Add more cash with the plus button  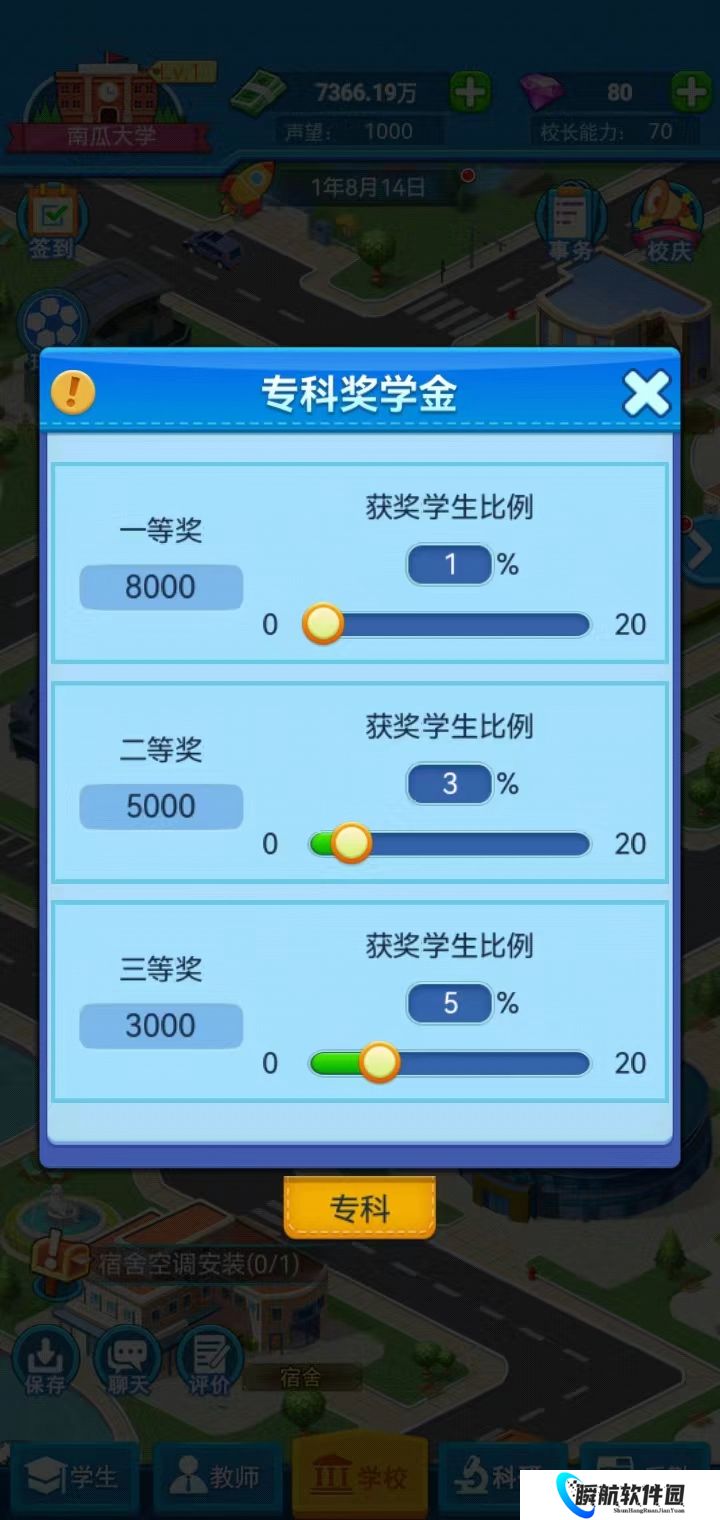pyautogui.click(x=470, y=93)
